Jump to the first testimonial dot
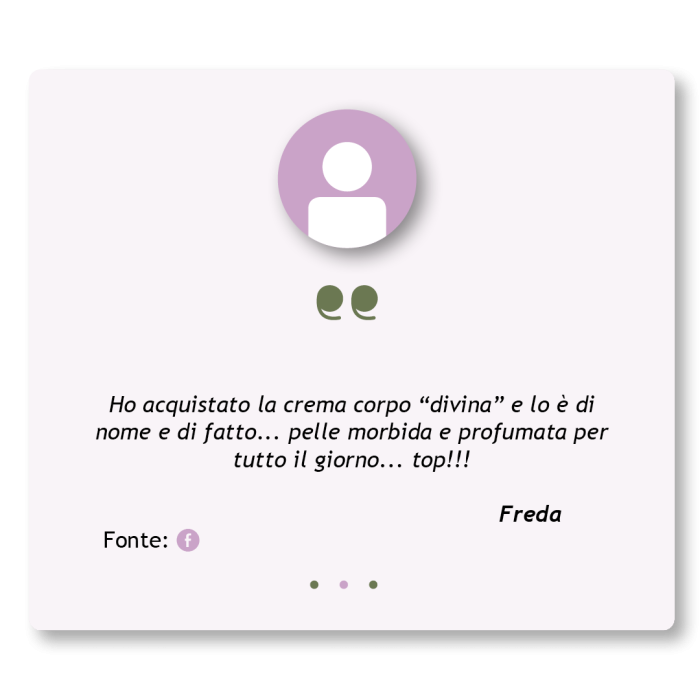Image resolution: width=700 pixels, height=700 pixels. [x=314, y=585]
